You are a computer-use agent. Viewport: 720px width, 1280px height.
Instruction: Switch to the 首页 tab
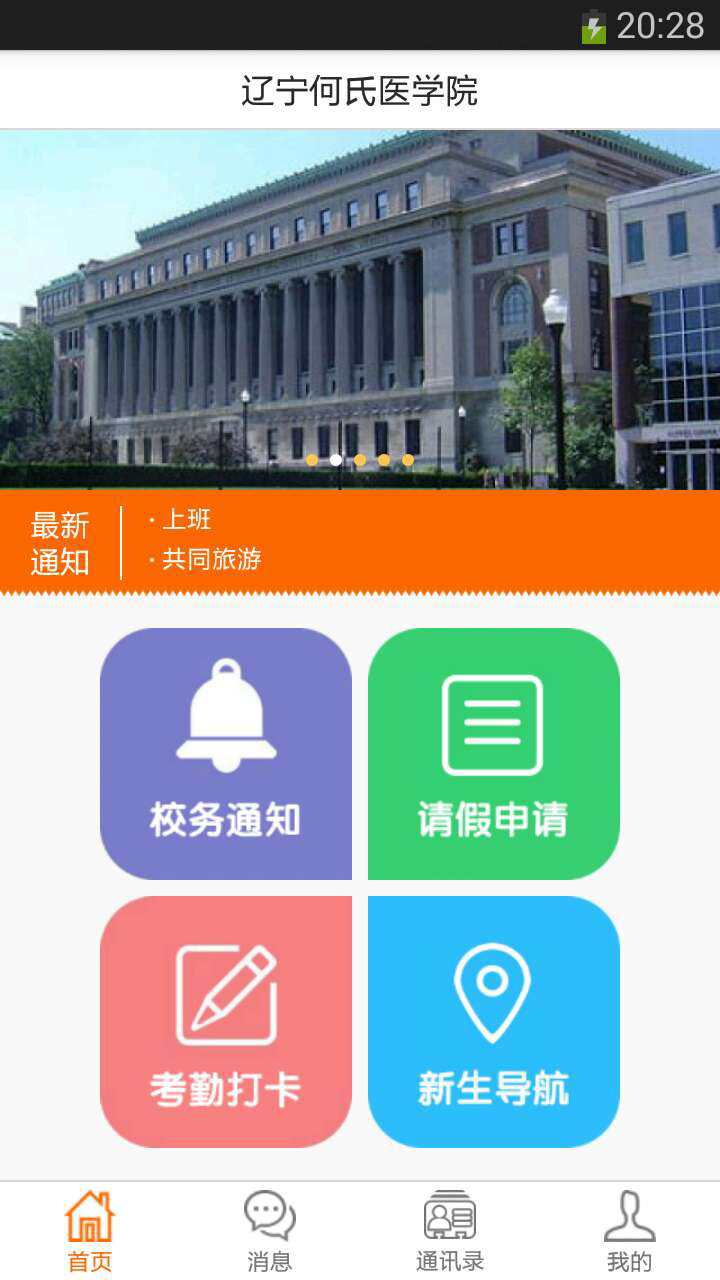point(90,1231)
